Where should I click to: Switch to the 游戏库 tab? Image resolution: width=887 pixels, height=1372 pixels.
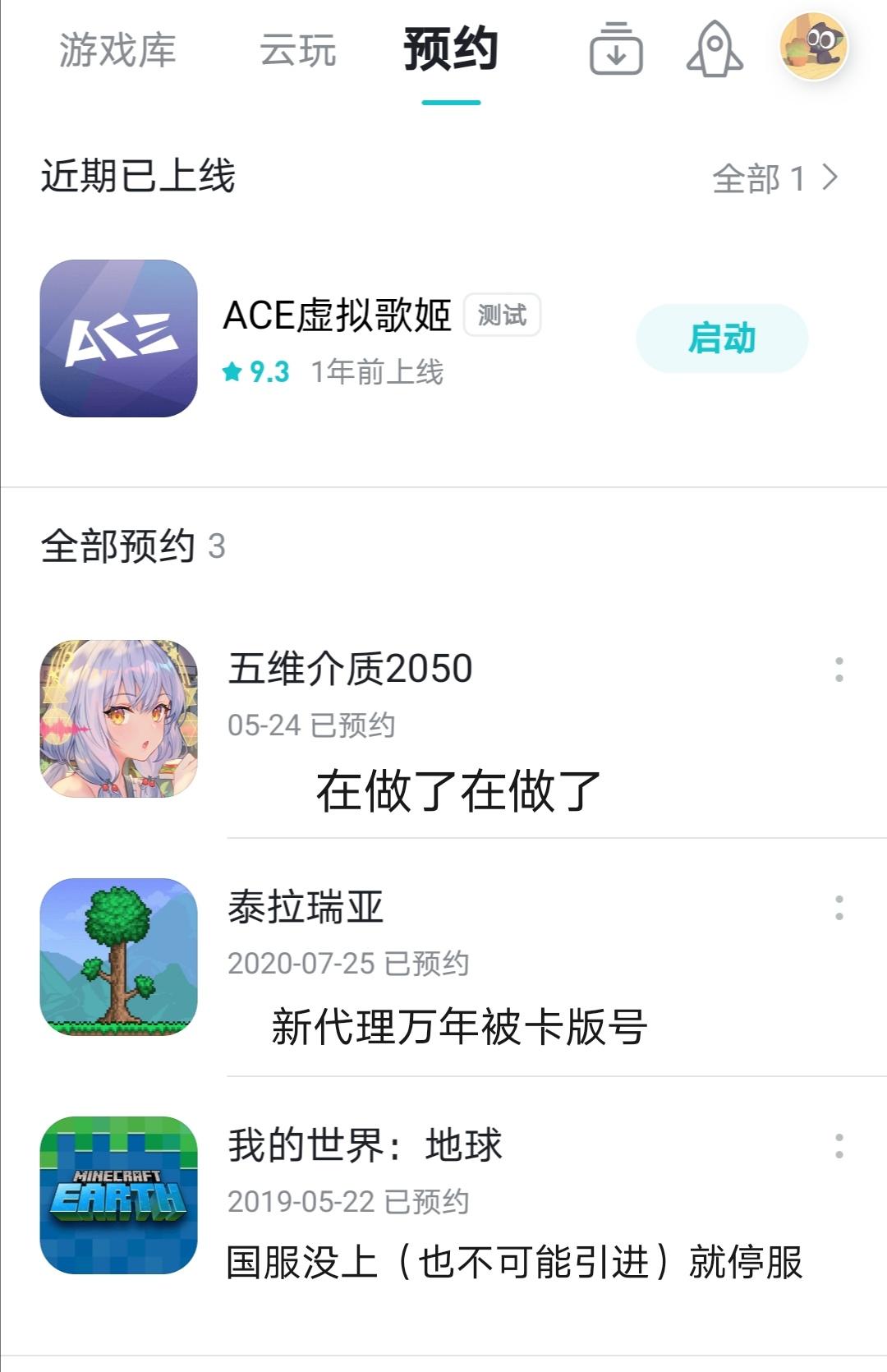click(117, 51)
